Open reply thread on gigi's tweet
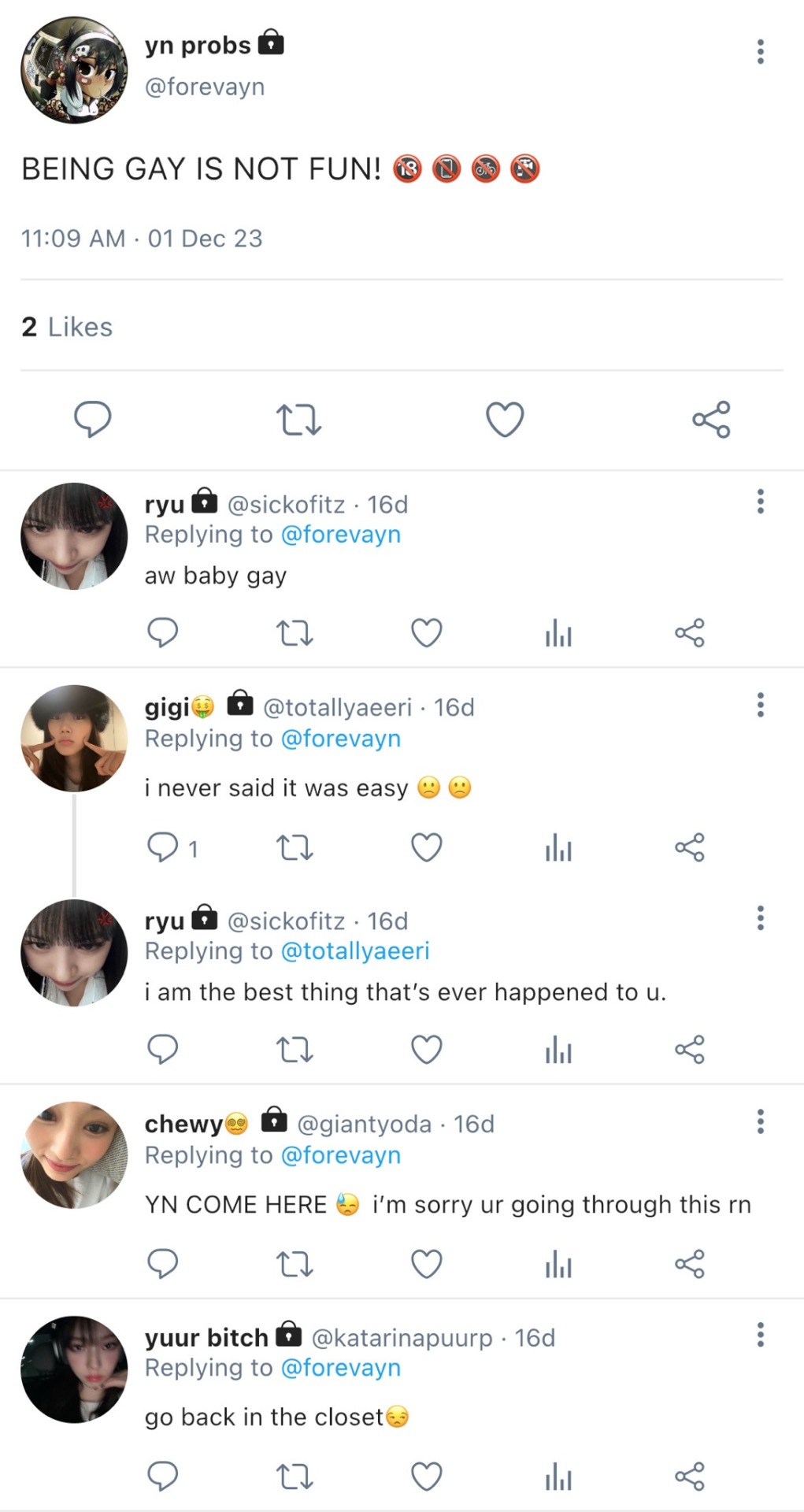This screenshot has width=804, height=1512. click(164, 847)
